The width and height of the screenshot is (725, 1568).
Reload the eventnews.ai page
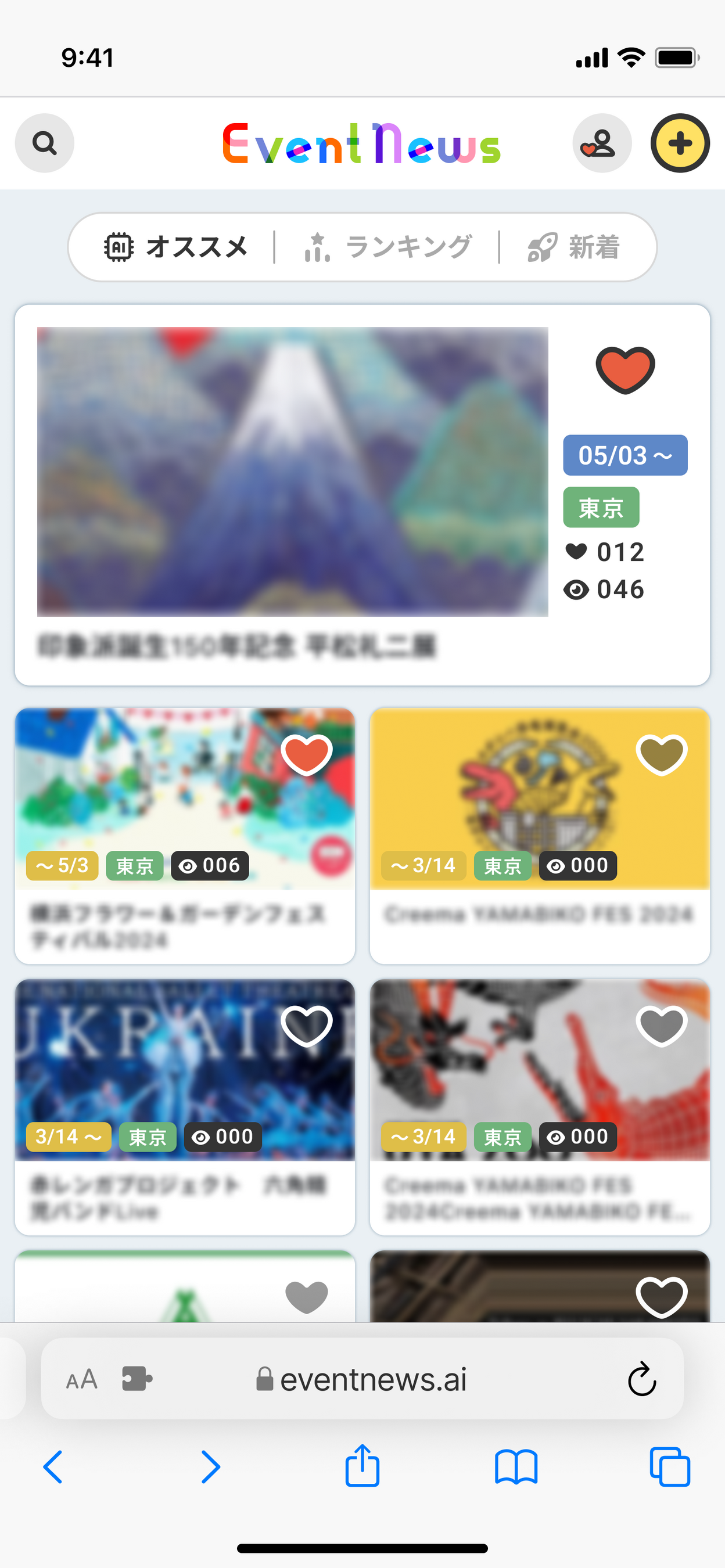[x=641, y=1379]
